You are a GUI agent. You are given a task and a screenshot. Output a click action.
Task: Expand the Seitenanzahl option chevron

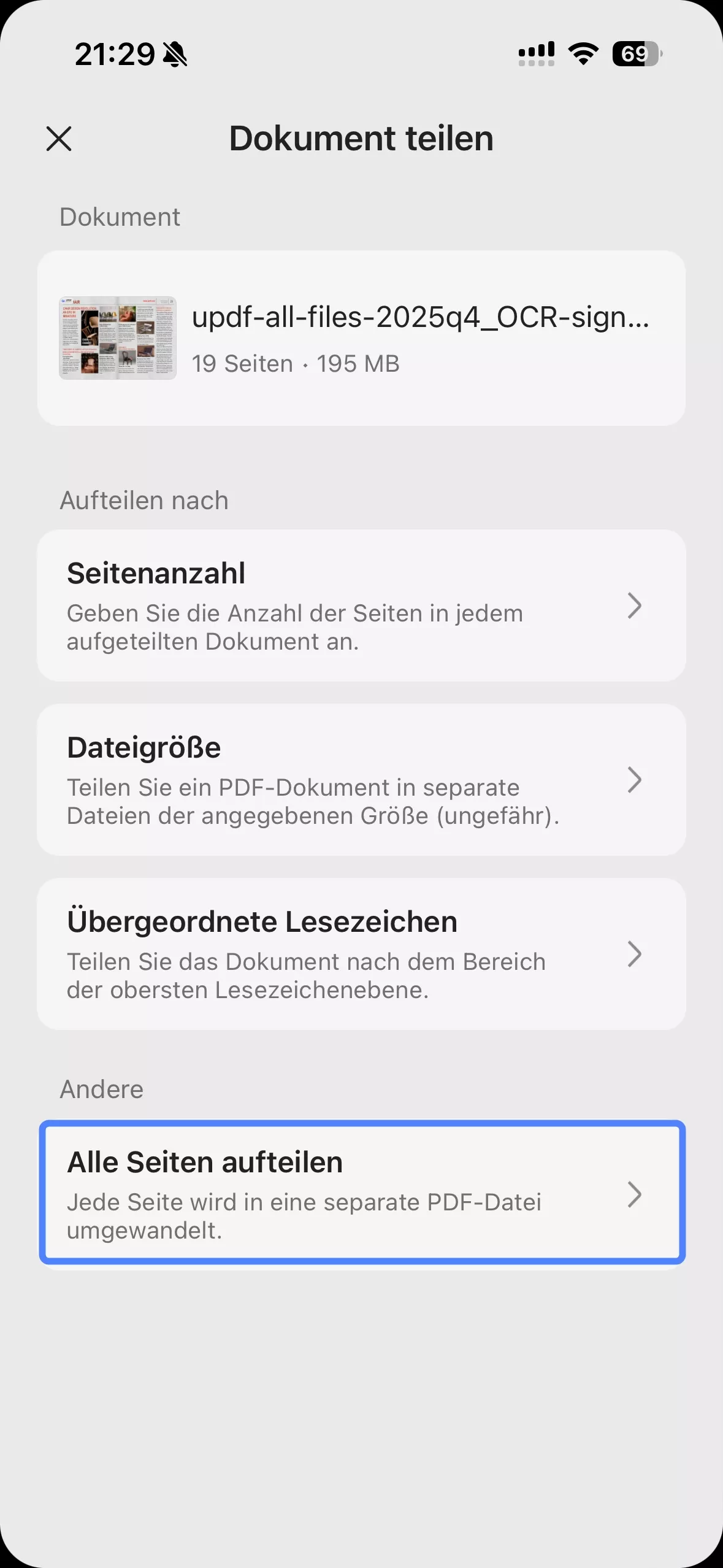[635, 606]
